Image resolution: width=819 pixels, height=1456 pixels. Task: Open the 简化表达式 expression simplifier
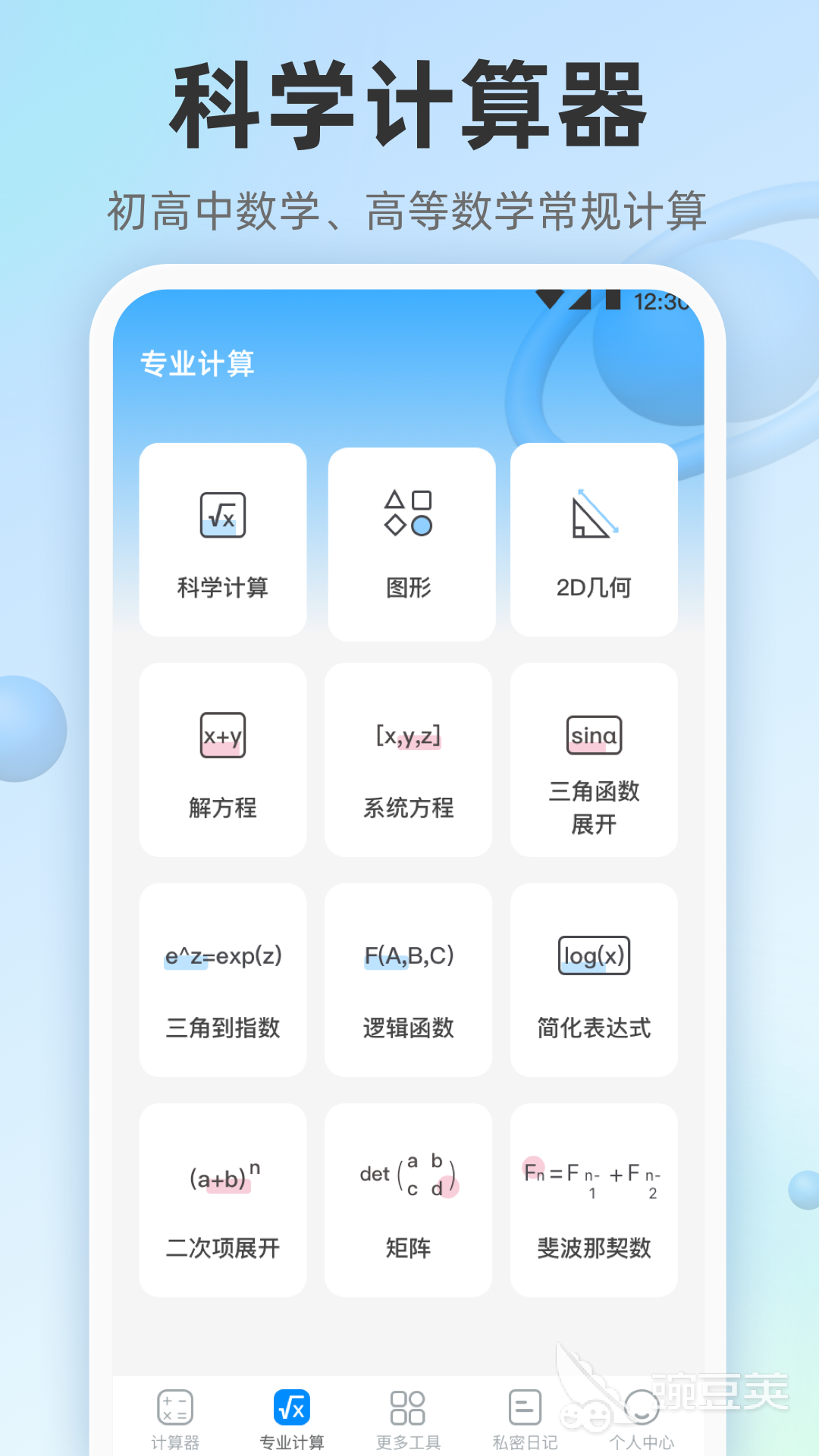click(x=594, y=982)
